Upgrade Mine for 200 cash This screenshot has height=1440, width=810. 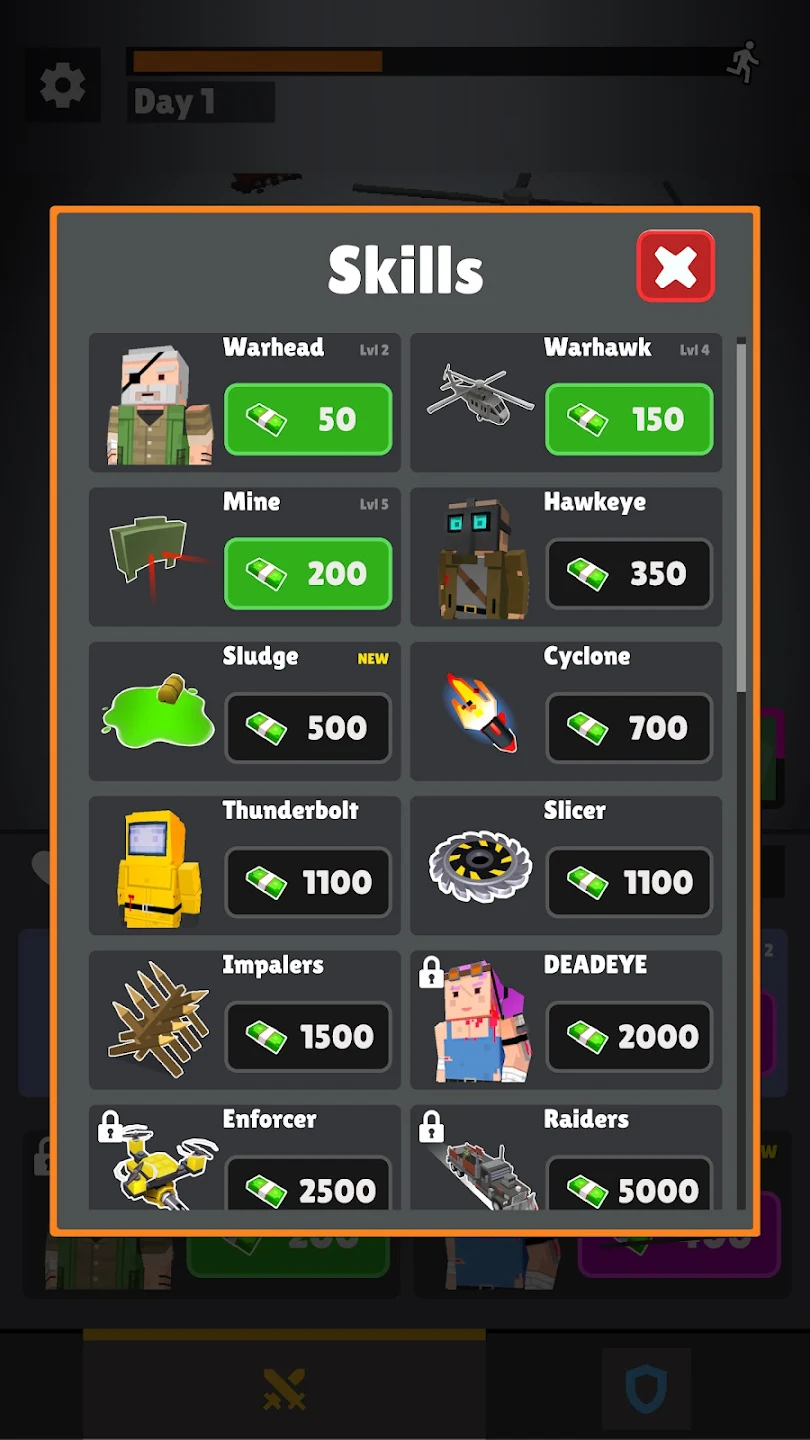pyautogui.click(x=308, y=573)
